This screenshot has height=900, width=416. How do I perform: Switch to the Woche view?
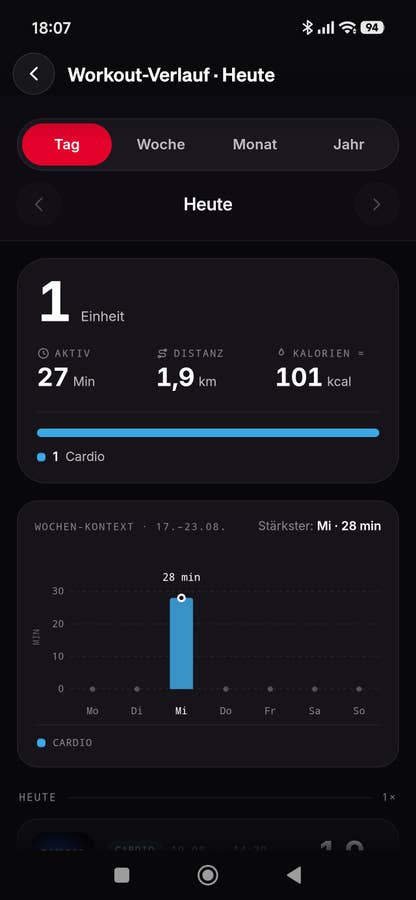click(x=161, y=145)
